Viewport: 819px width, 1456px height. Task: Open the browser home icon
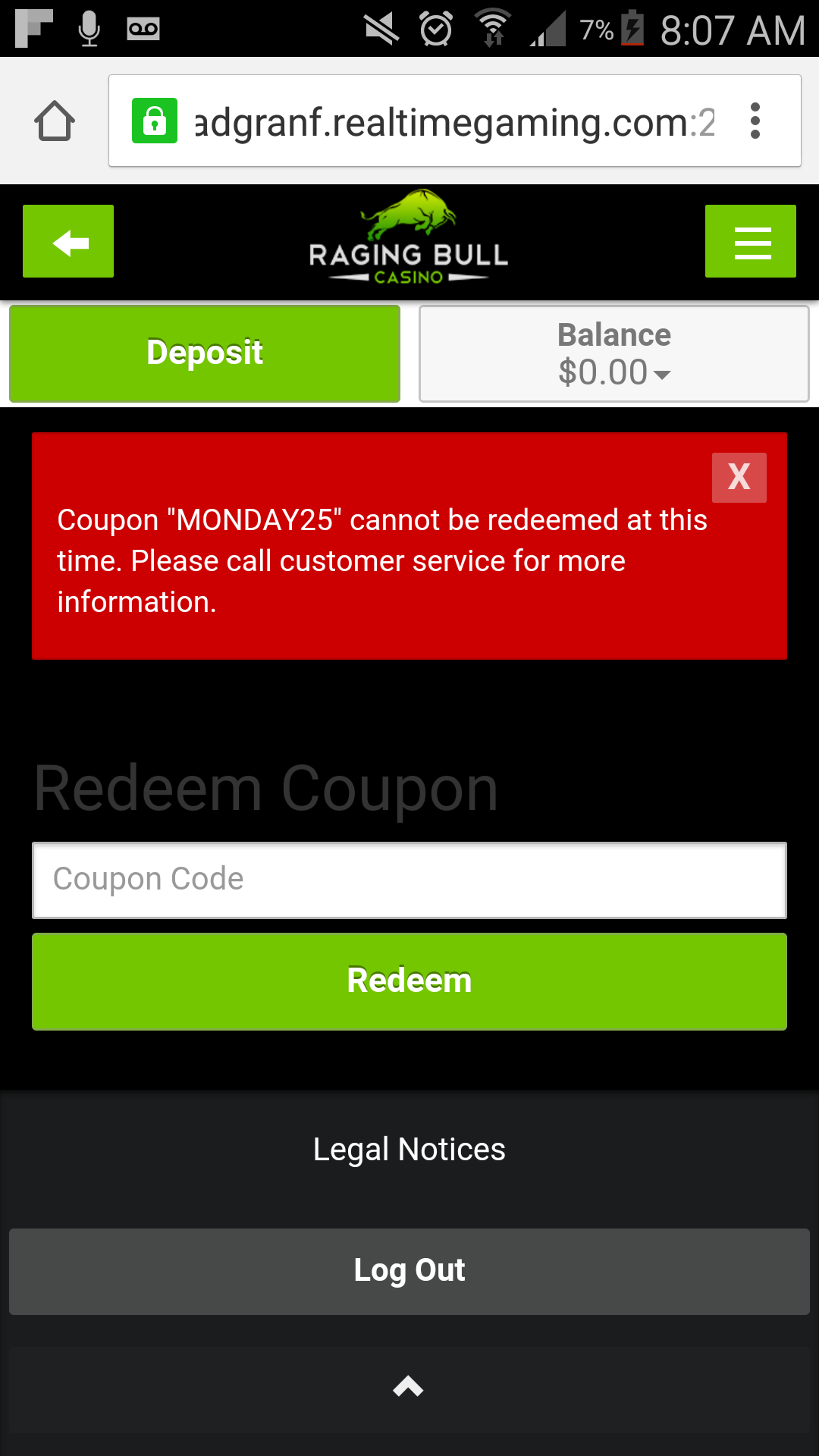55,121
